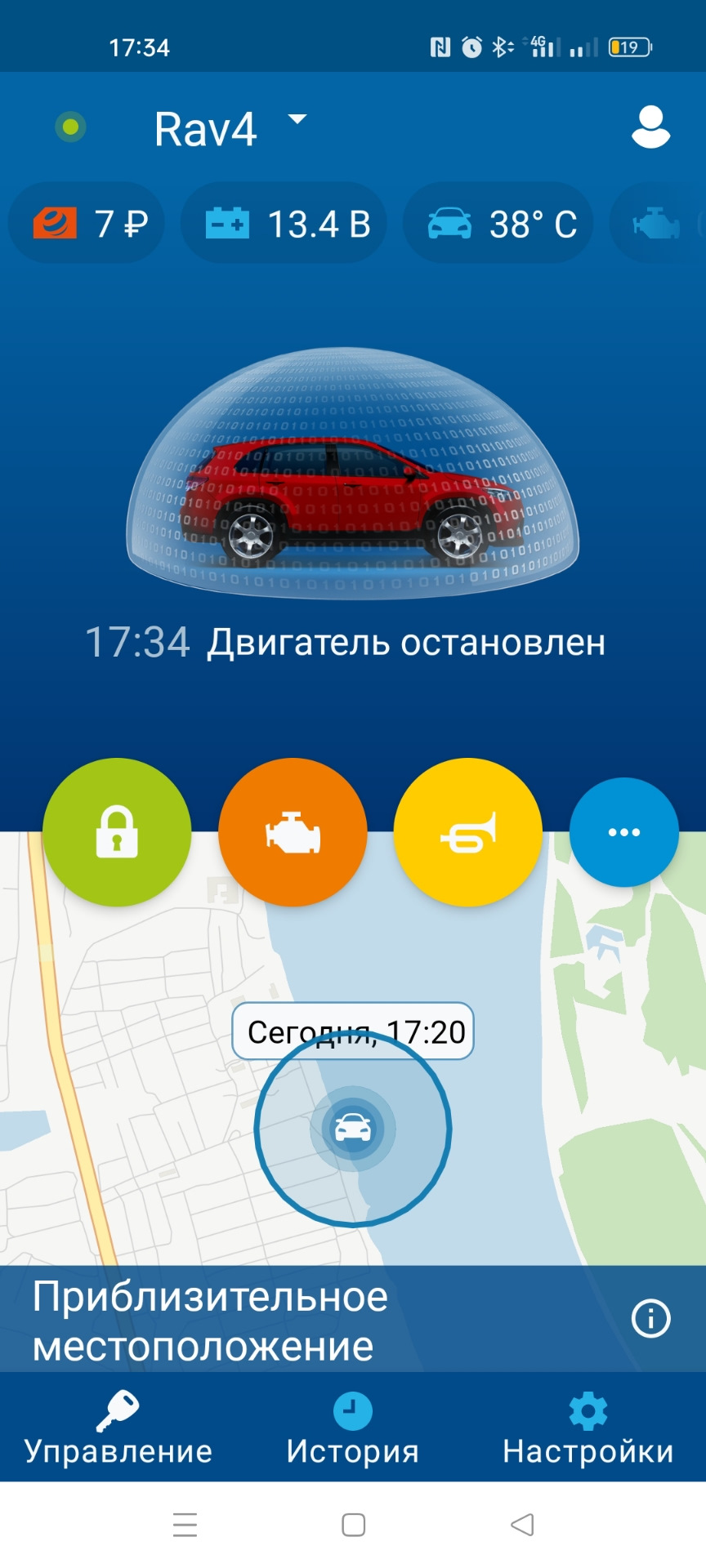
Task: Start the engine with orange button
Action: 293,832
